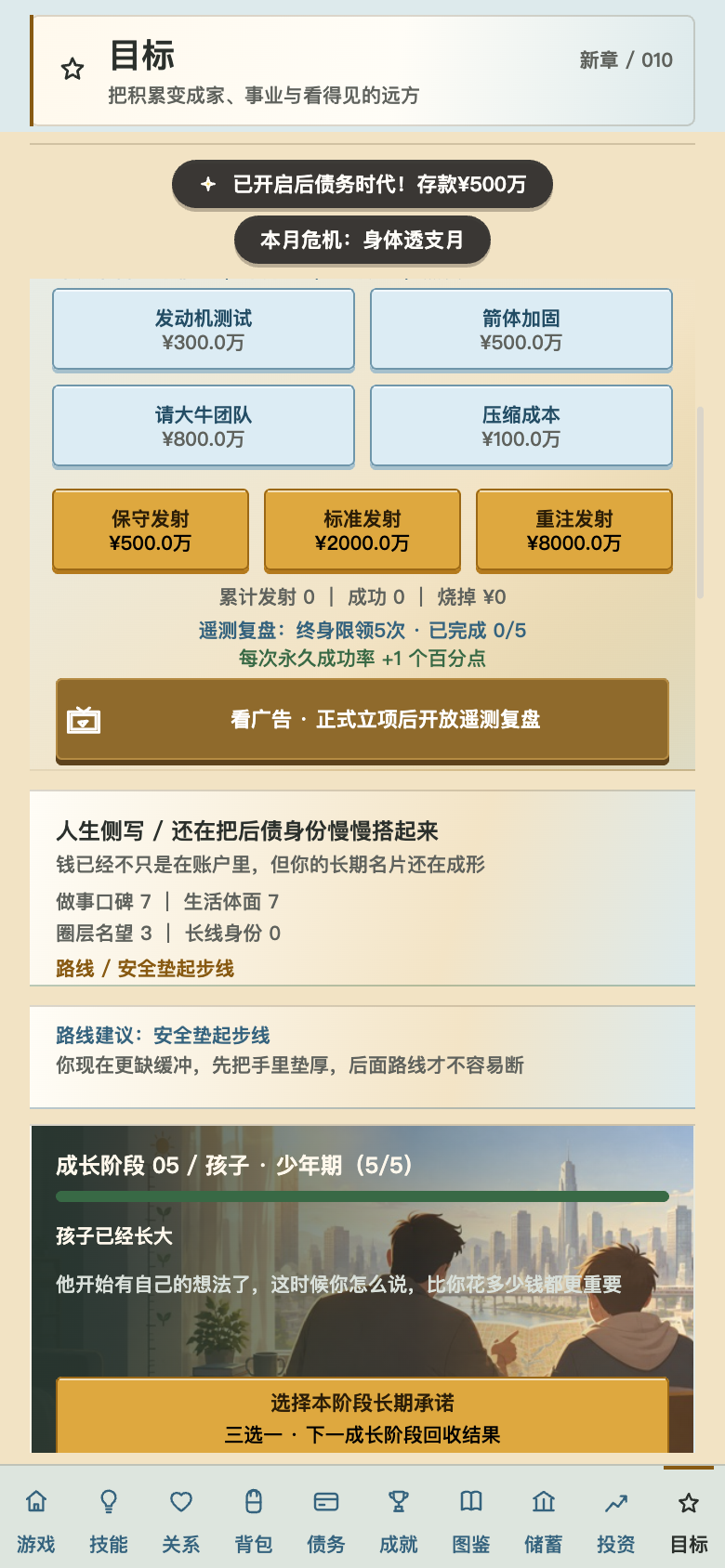Select 发动机测试 for ¥300.0万

204,330
